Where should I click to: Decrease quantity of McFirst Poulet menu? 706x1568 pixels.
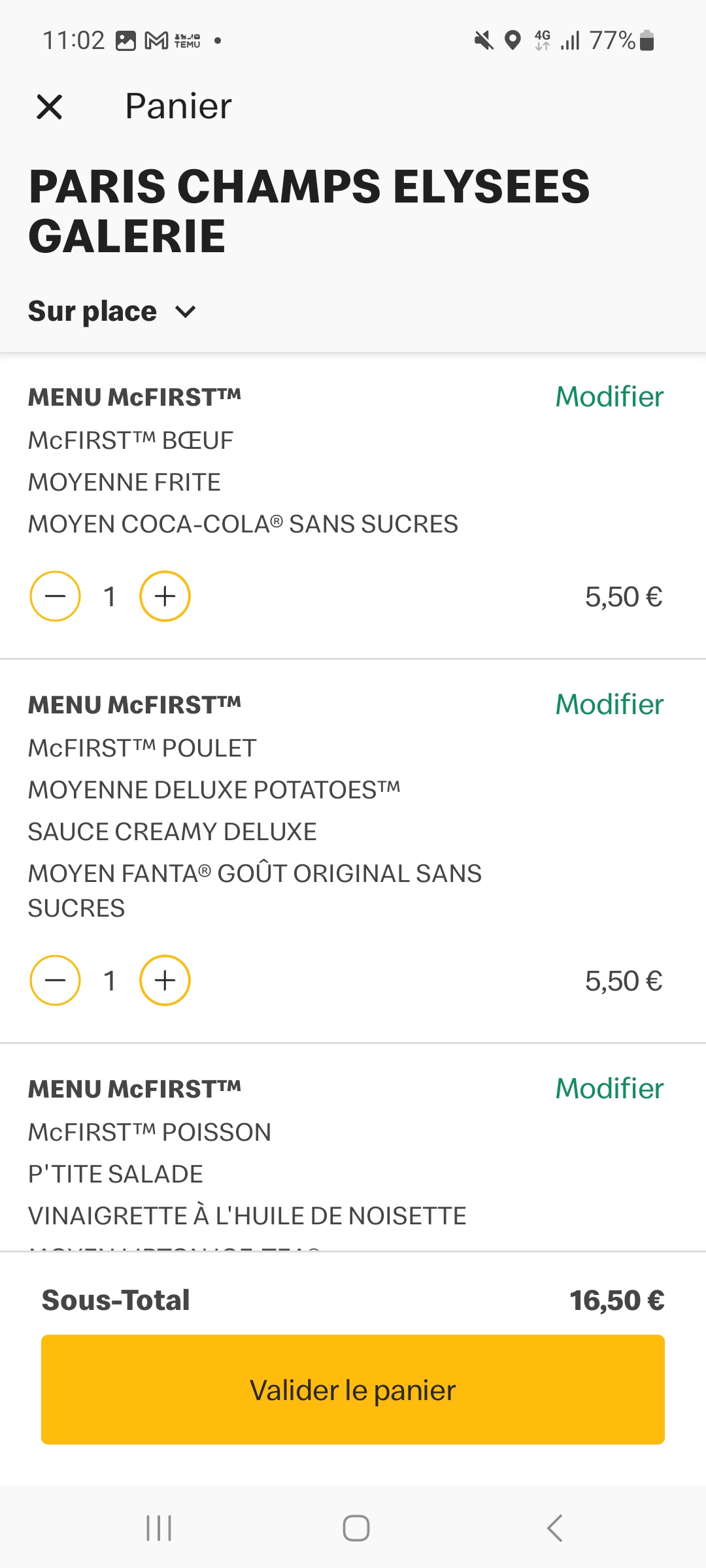[56, 981]
